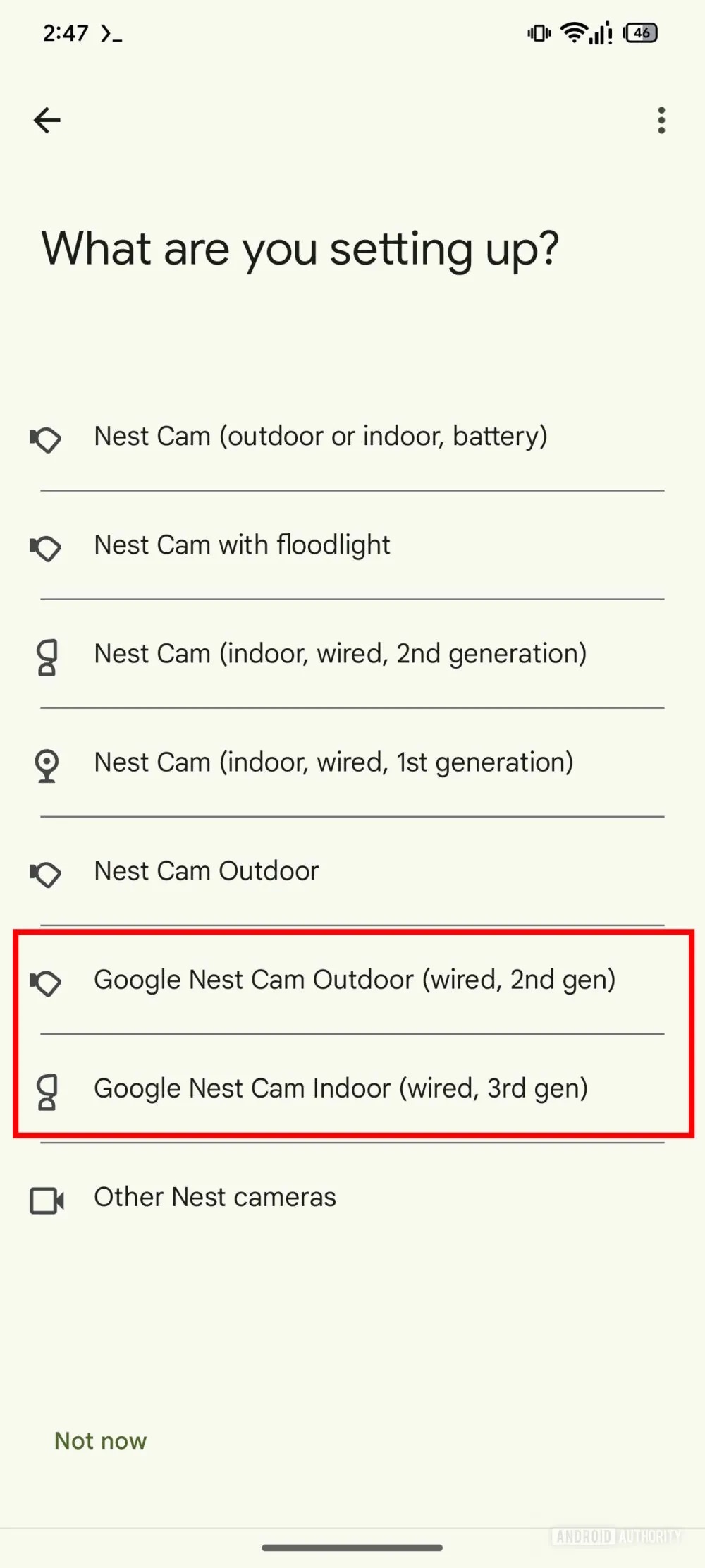The image size is (705, 1568).
Task: Select Nest Cam (outdoor or indoor, battery)
Action: 352,437
